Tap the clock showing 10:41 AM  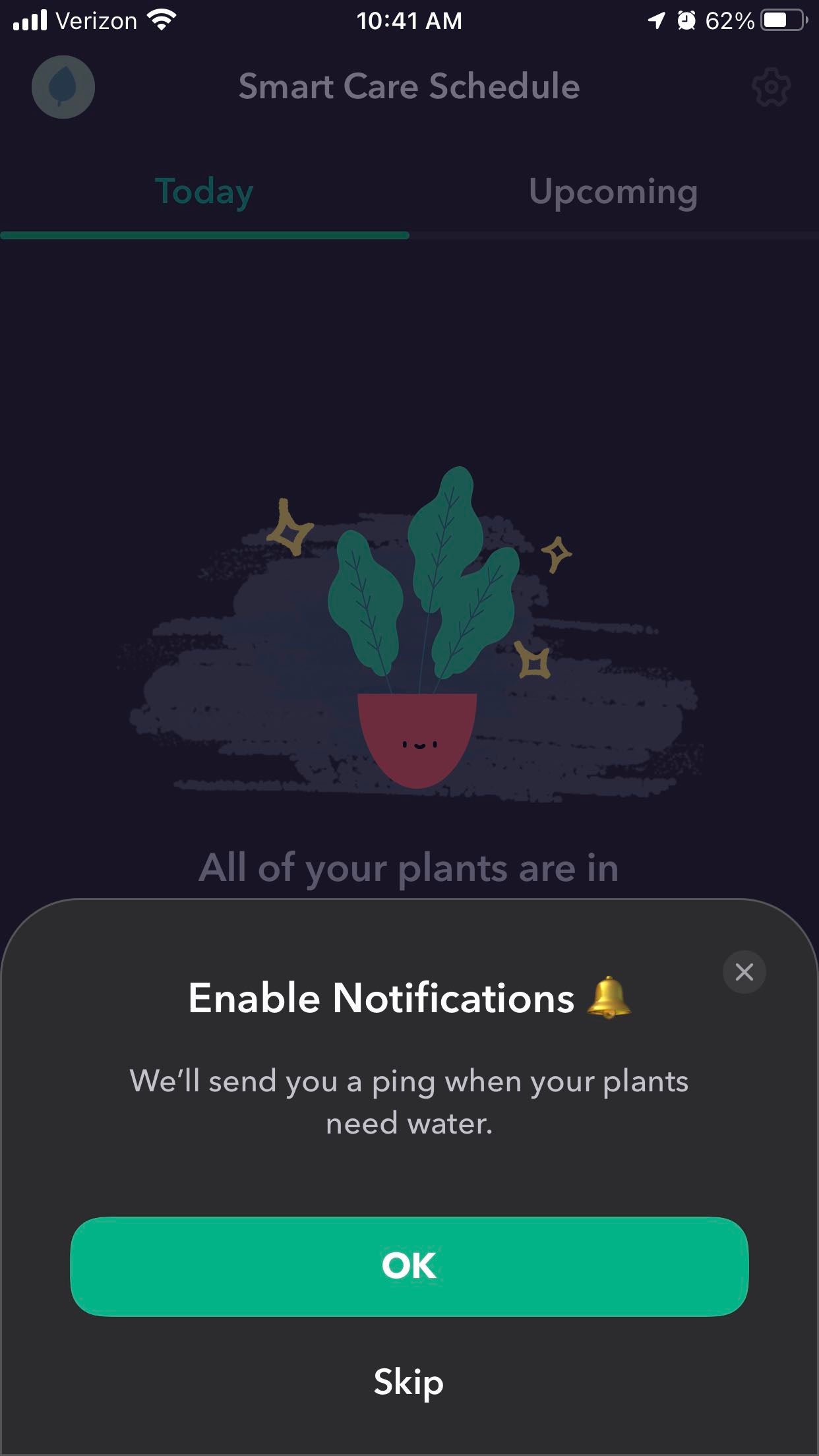pos(409,20)
